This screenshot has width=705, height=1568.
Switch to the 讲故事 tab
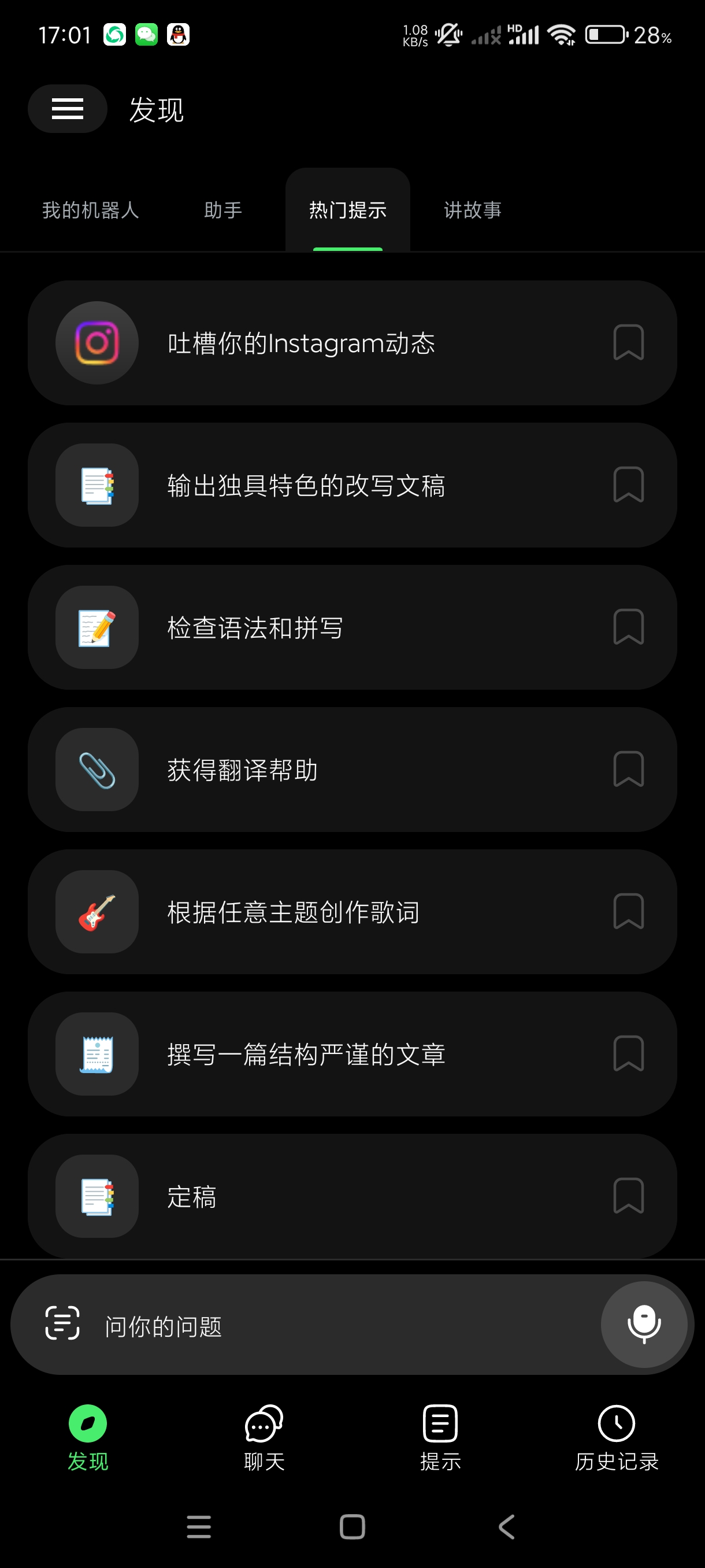point(472,210)
